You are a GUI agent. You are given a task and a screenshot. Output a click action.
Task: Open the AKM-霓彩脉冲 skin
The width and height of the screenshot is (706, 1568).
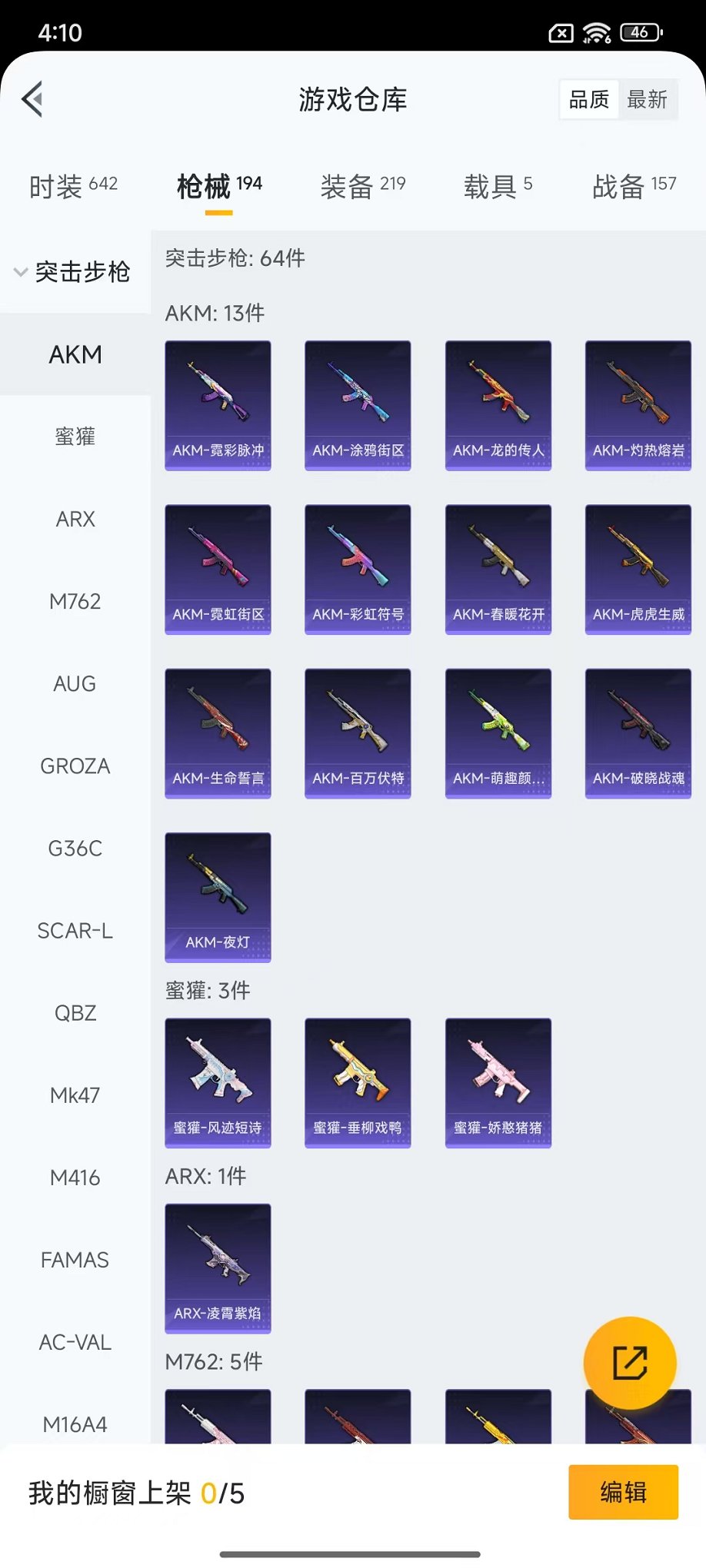(x=218, y=405)
